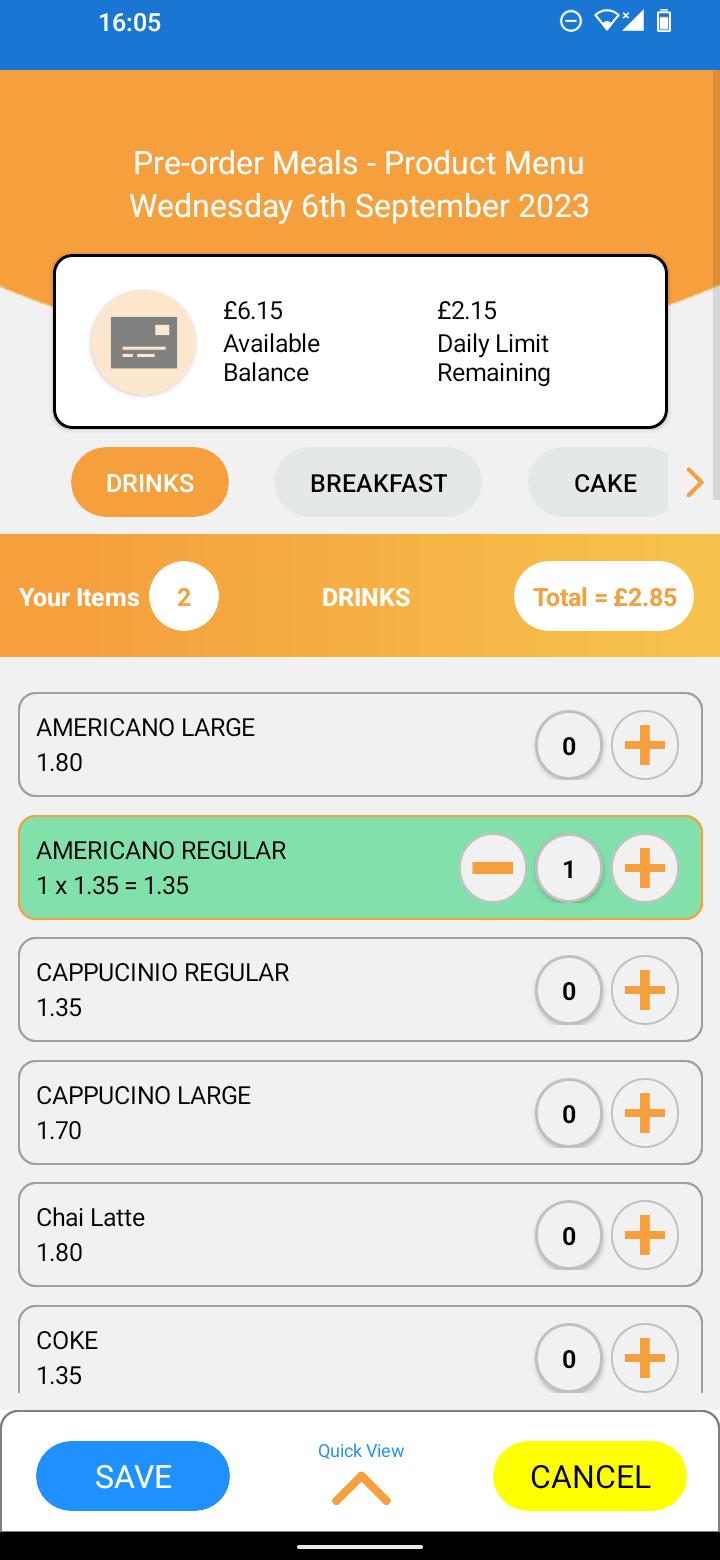The height and width of the screenshot is (1560, 720).
Task: Show more categories with the right arrow
Action: tap(694, 483)
